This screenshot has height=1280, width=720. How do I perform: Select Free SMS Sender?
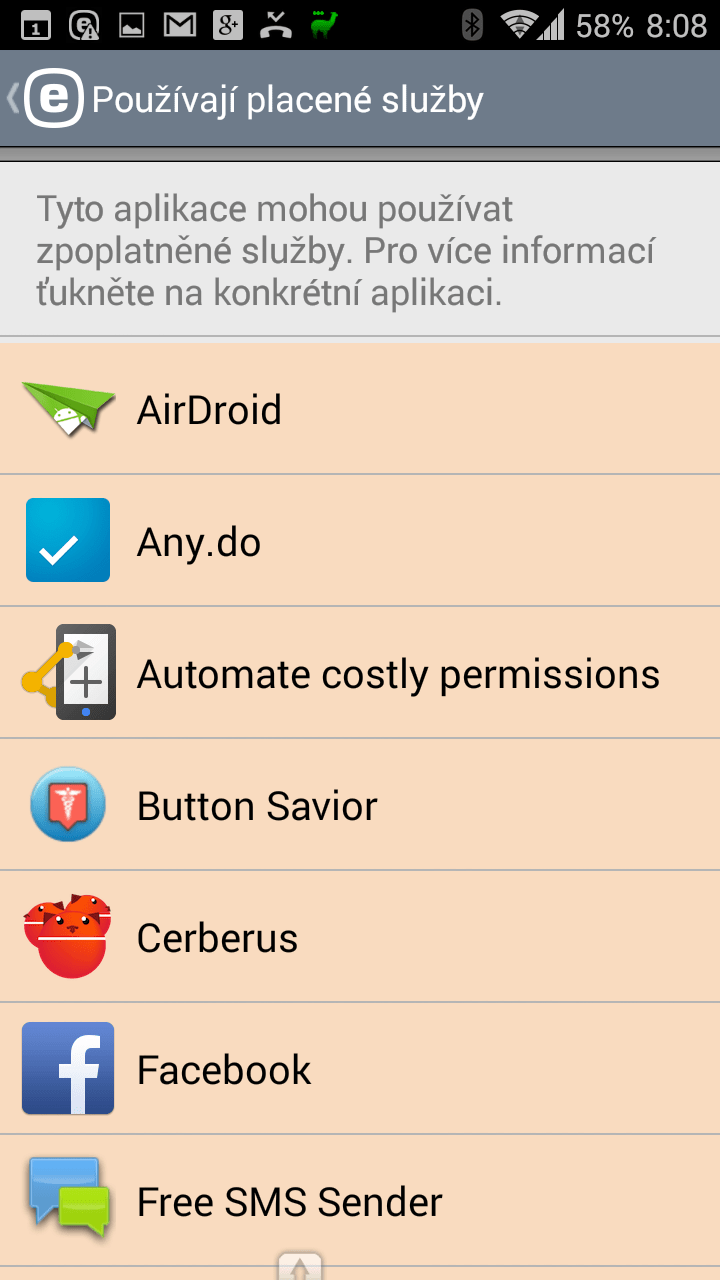360,1201
